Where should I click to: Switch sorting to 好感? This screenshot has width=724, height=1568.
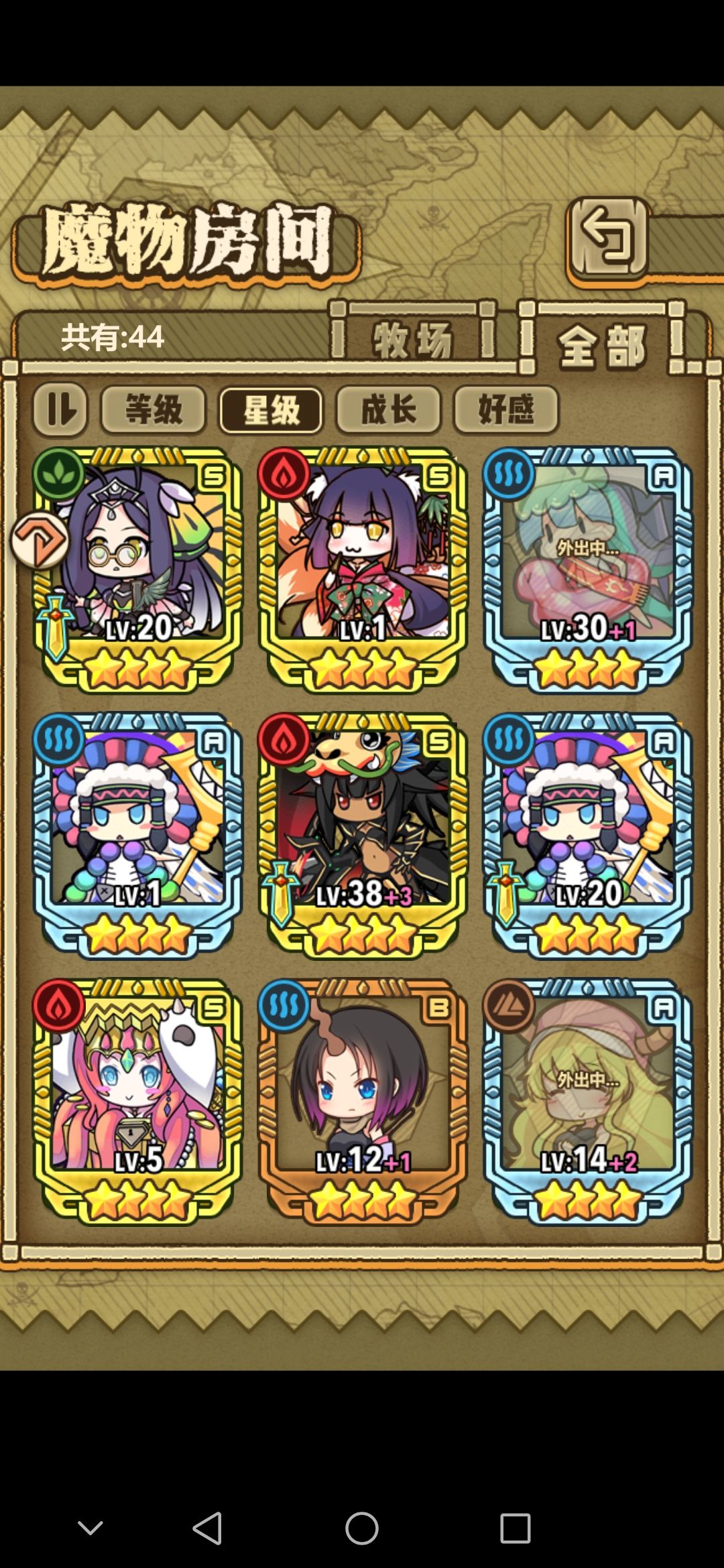[x=506, y=411]
